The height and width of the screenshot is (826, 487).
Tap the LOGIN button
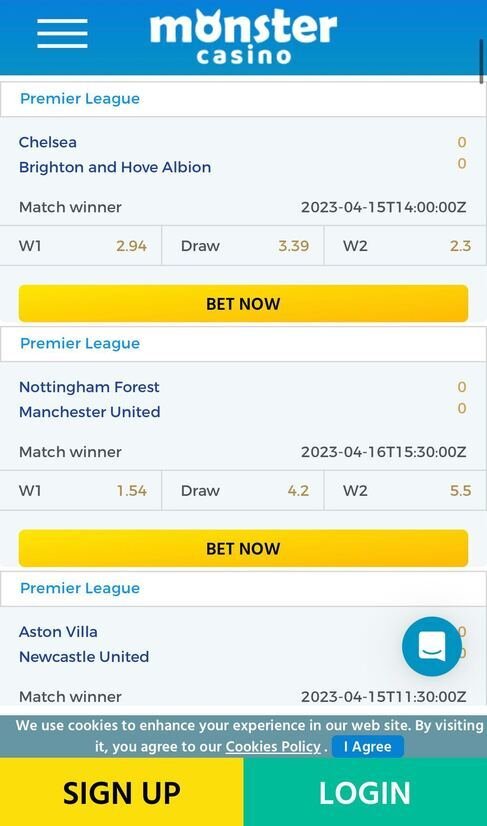click(365, 792)
